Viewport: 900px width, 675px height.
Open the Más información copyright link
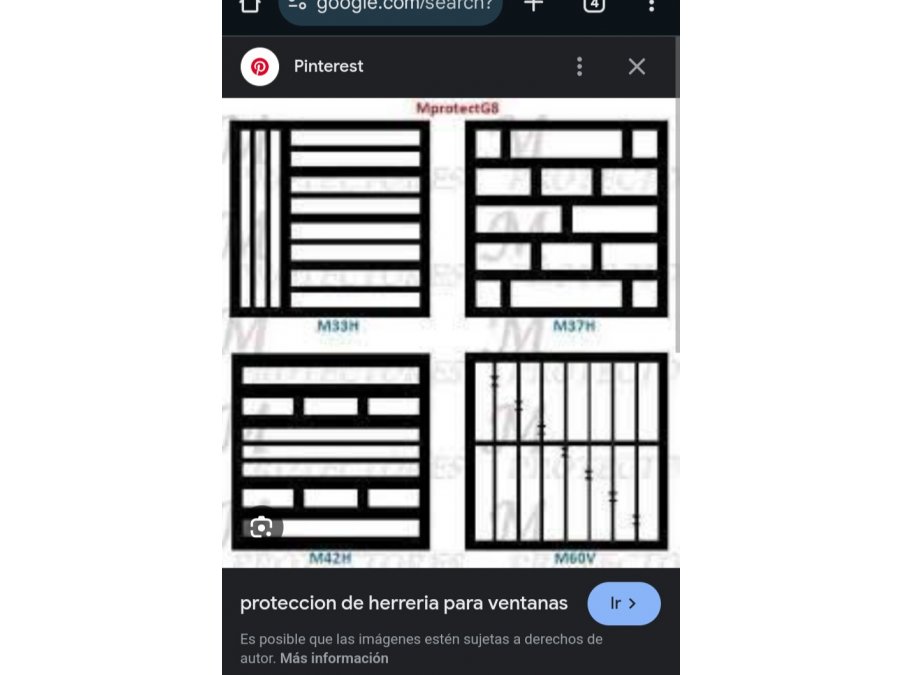[x=334, y=658]
